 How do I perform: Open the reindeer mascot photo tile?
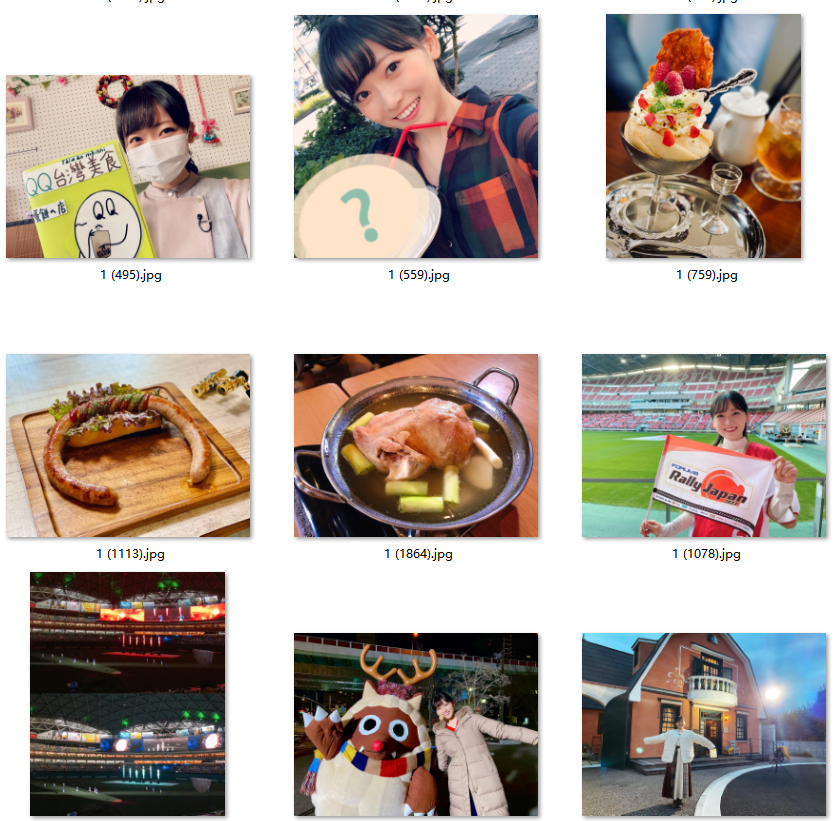(416, 724)
